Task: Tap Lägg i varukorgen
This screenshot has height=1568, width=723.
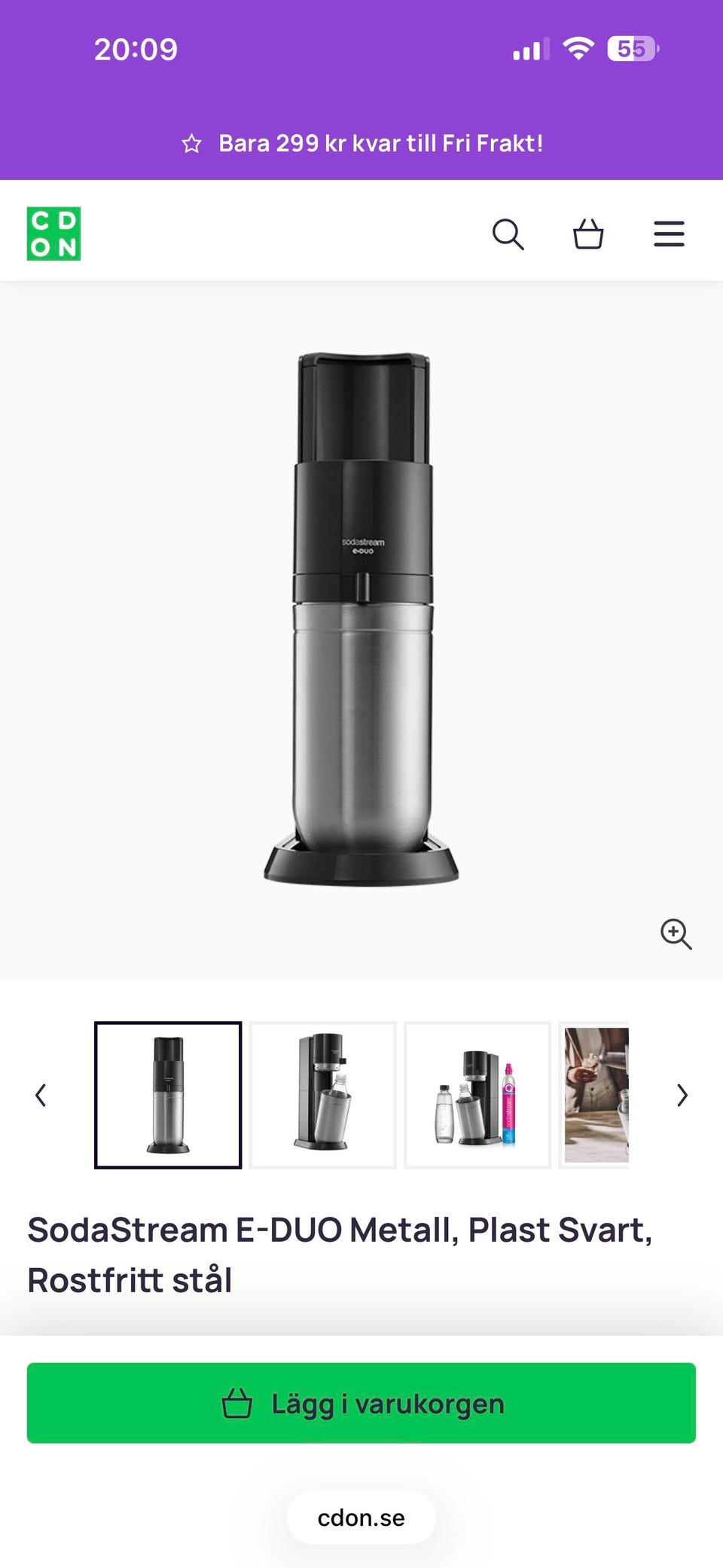Action: click(361, 1403)
